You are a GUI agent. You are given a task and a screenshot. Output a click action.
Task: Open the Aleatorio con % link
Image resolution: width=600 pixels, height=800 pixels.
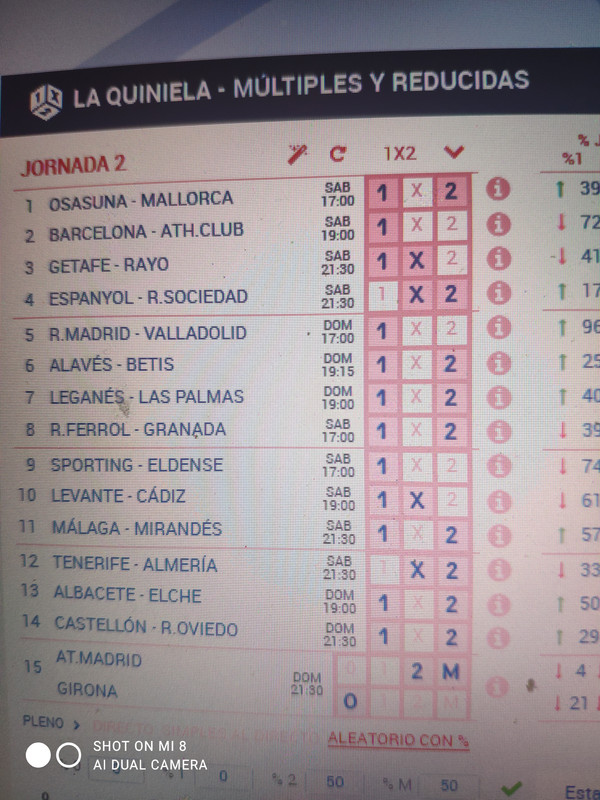pos(398,740)
